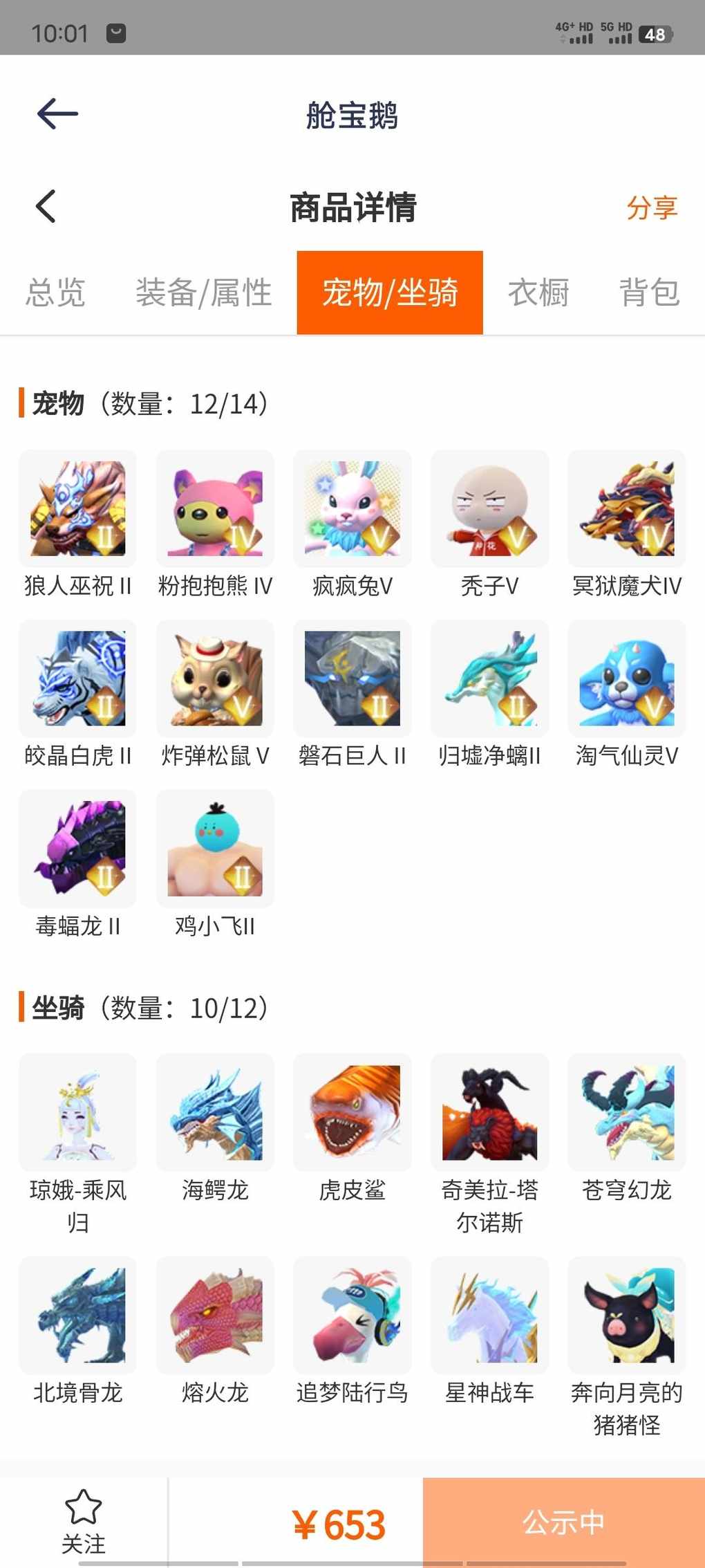Go back from 商品详情 page
Viewport: 705px width, 1568px height.
[x=46, y=206]
